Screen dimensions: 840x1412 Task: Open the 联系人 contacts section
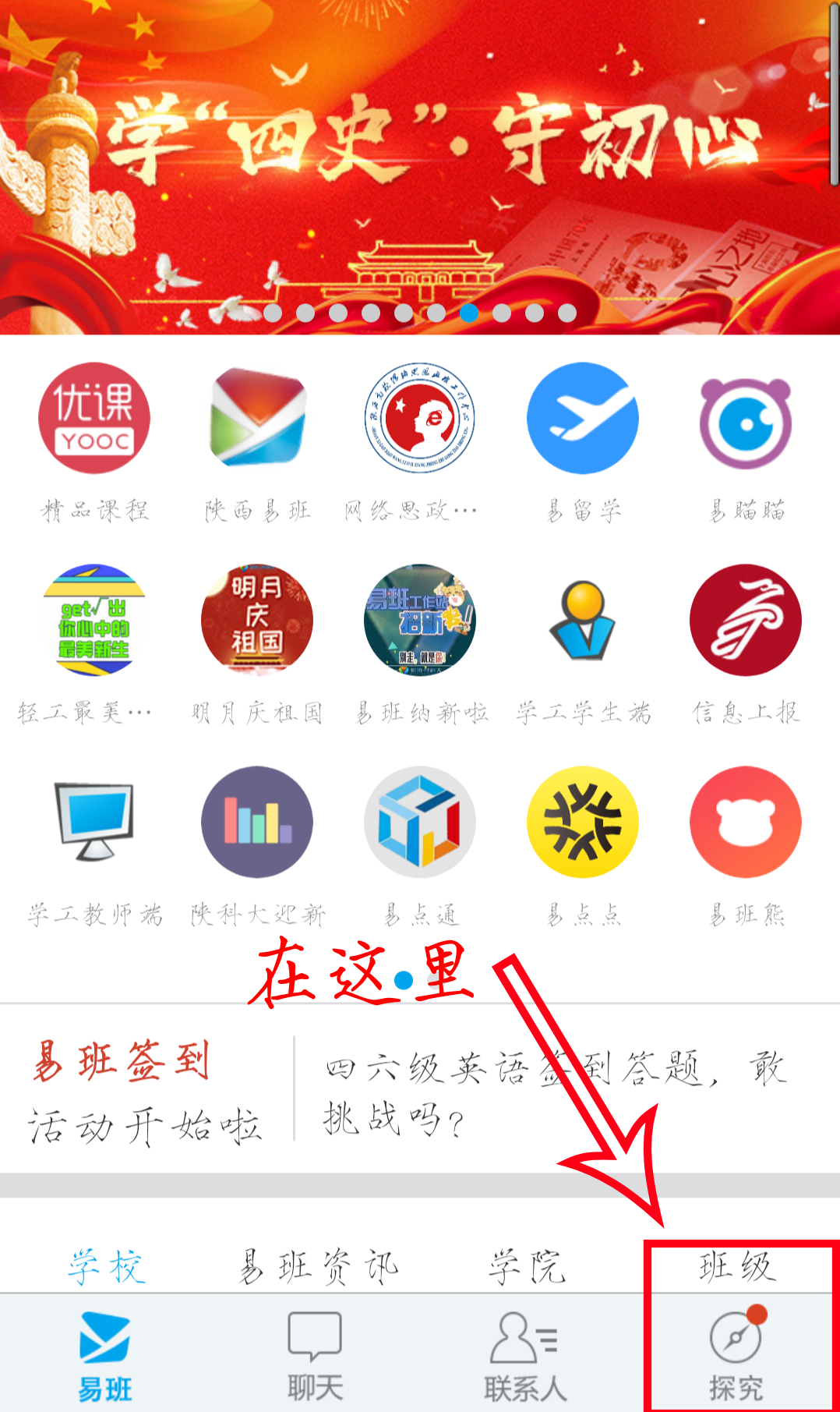coord(525,1355)
